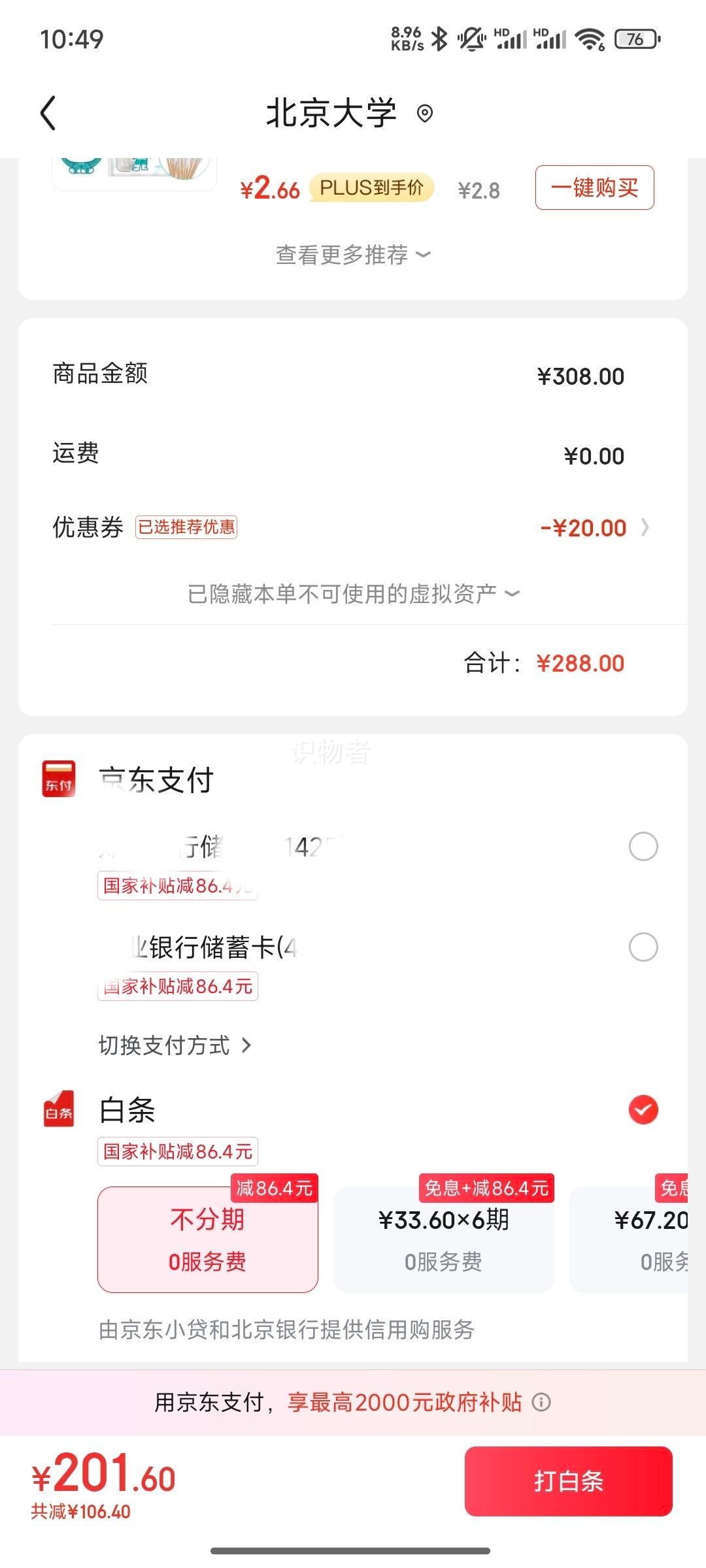Tap the 一键购买 button
This screenshot has width=706, height=1568.
point(594,188)
